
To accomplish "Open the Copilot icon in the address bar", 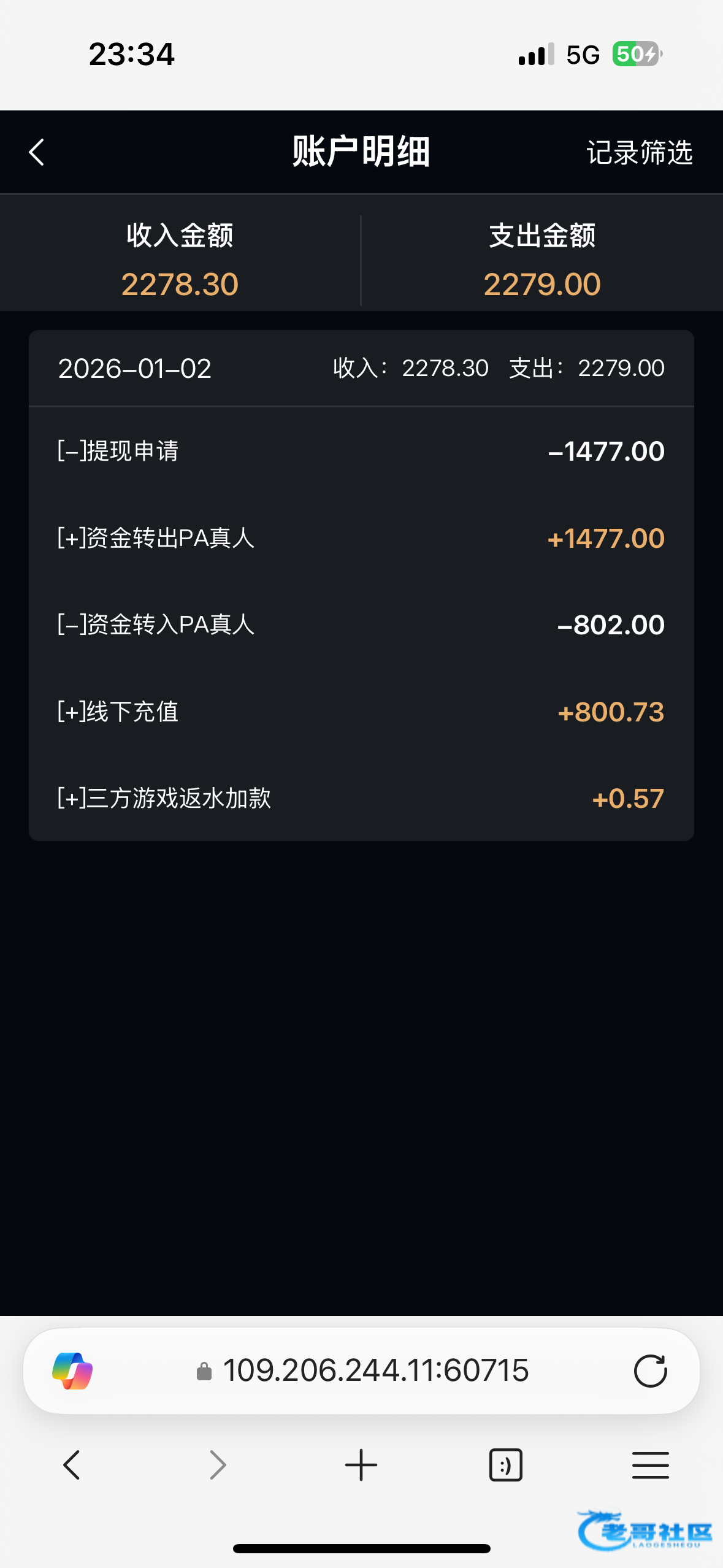I will [72, 1371].
